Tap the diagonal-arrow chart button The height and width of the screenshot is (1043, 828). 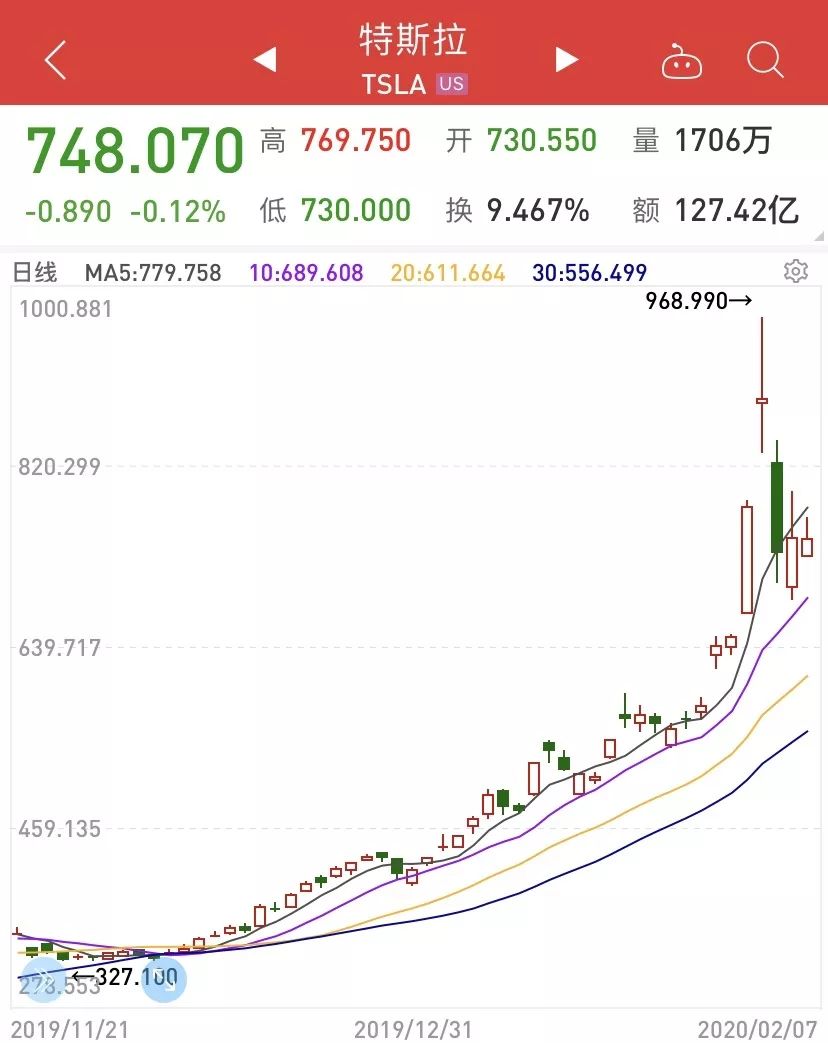click(x=167, y=980)
